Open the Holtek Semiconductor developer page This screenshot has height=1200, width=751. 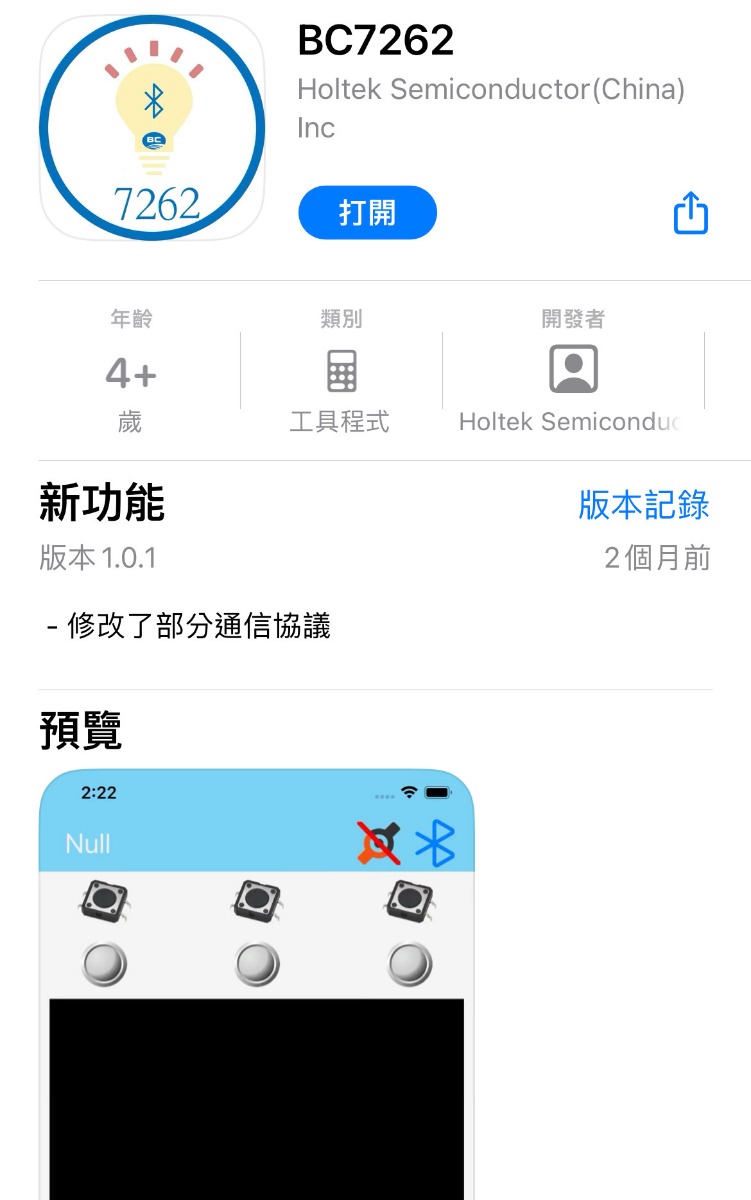[572, 370]
